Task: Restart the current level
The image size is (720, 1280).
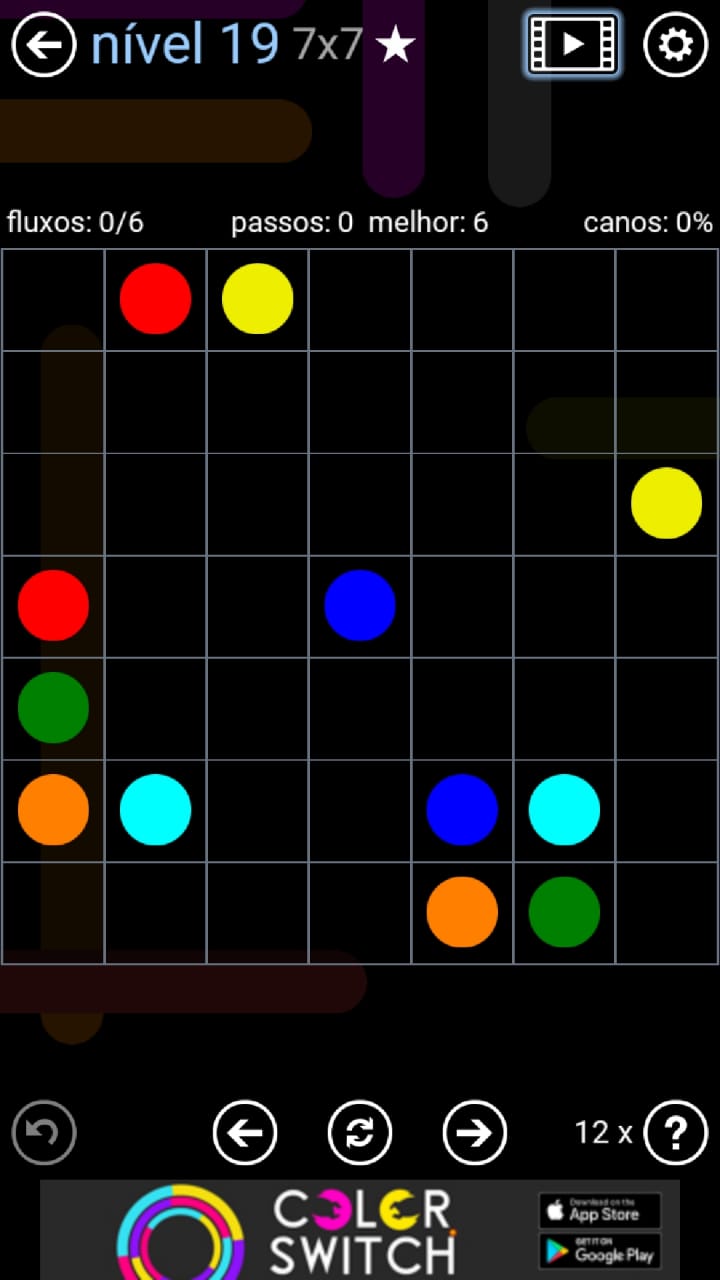Action: 360,1132
